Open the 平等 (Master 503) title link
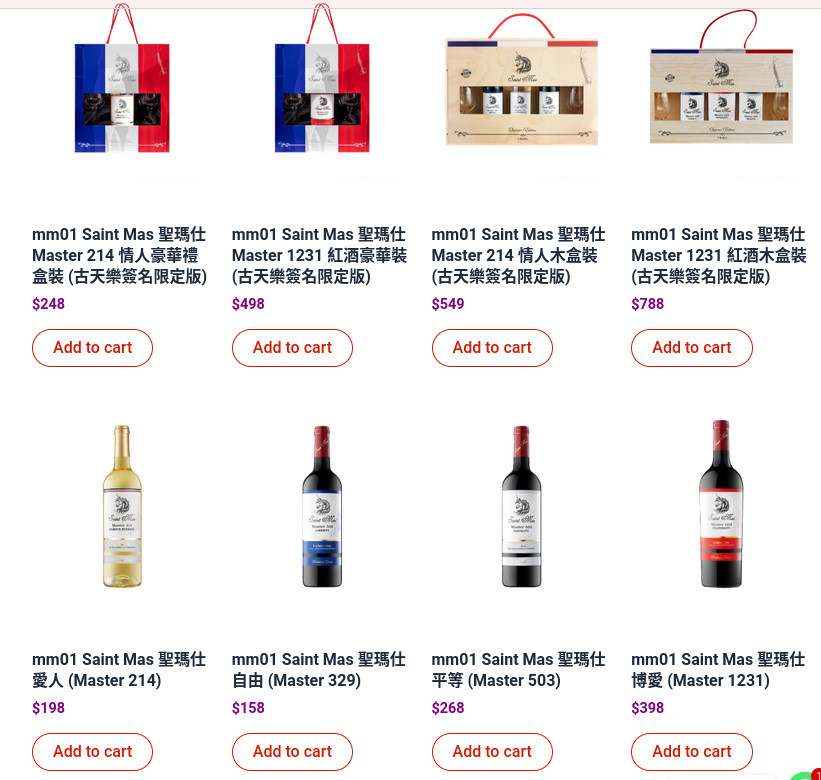821x780 pixels. tap(518, 670)
